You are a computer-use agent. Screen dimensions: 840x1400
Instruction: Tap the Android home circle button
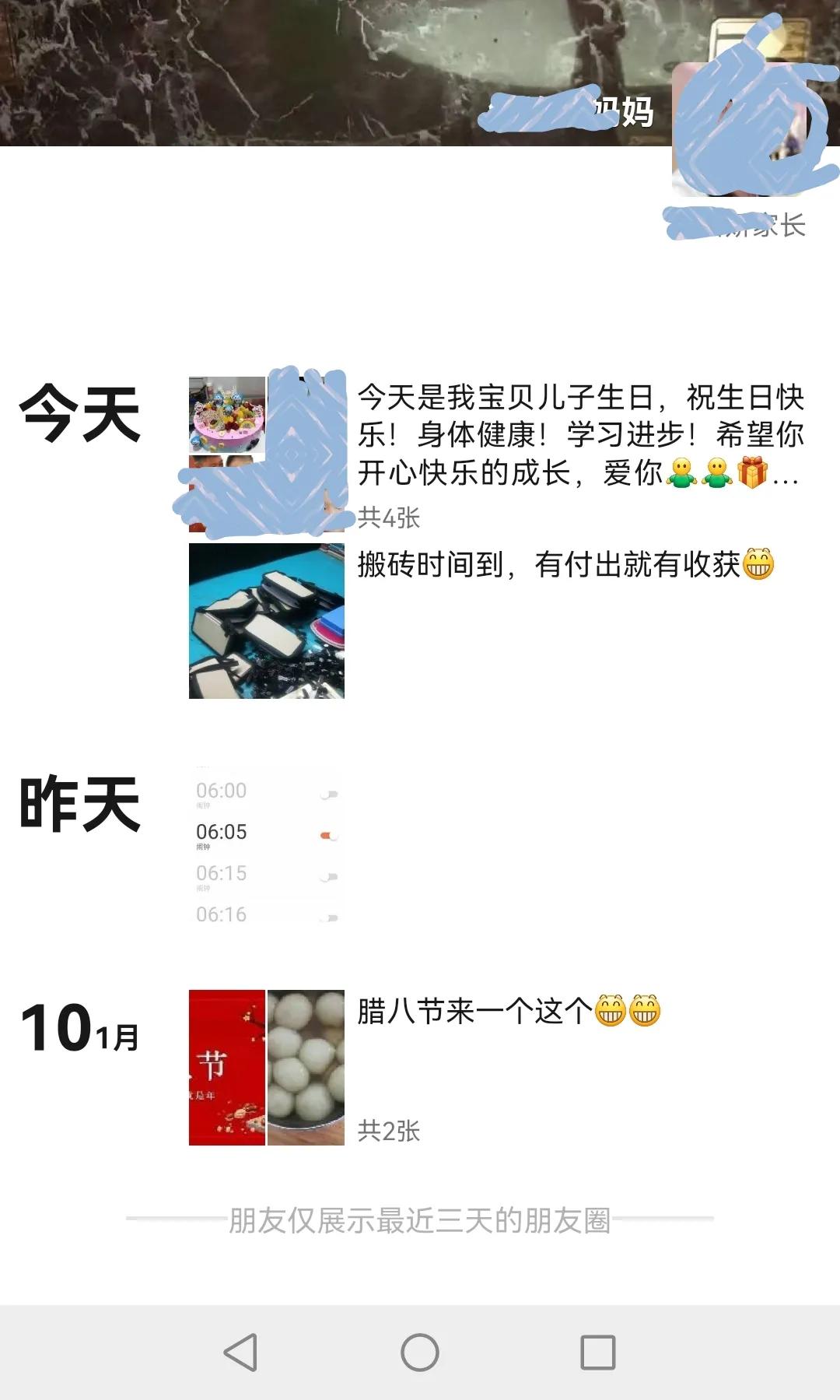coord(420,1350)
